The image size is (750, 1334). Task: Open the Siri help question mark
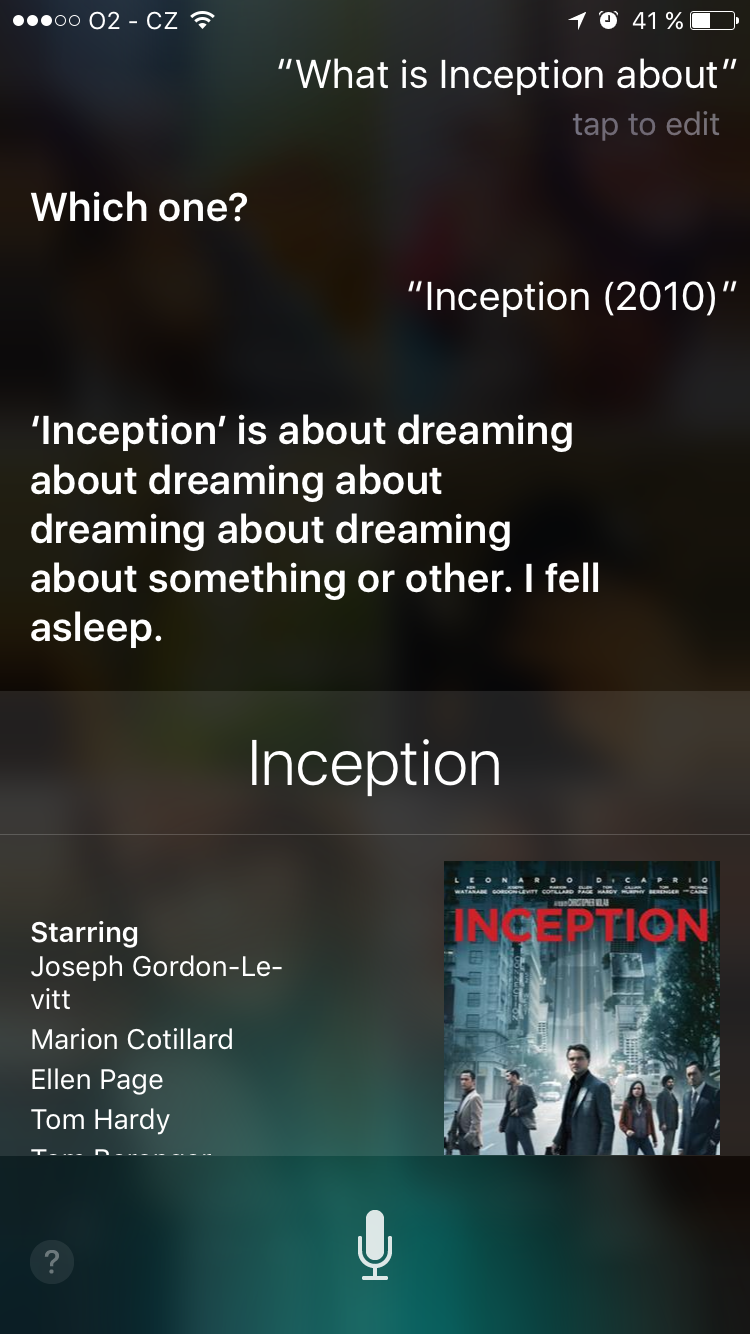52,1262
